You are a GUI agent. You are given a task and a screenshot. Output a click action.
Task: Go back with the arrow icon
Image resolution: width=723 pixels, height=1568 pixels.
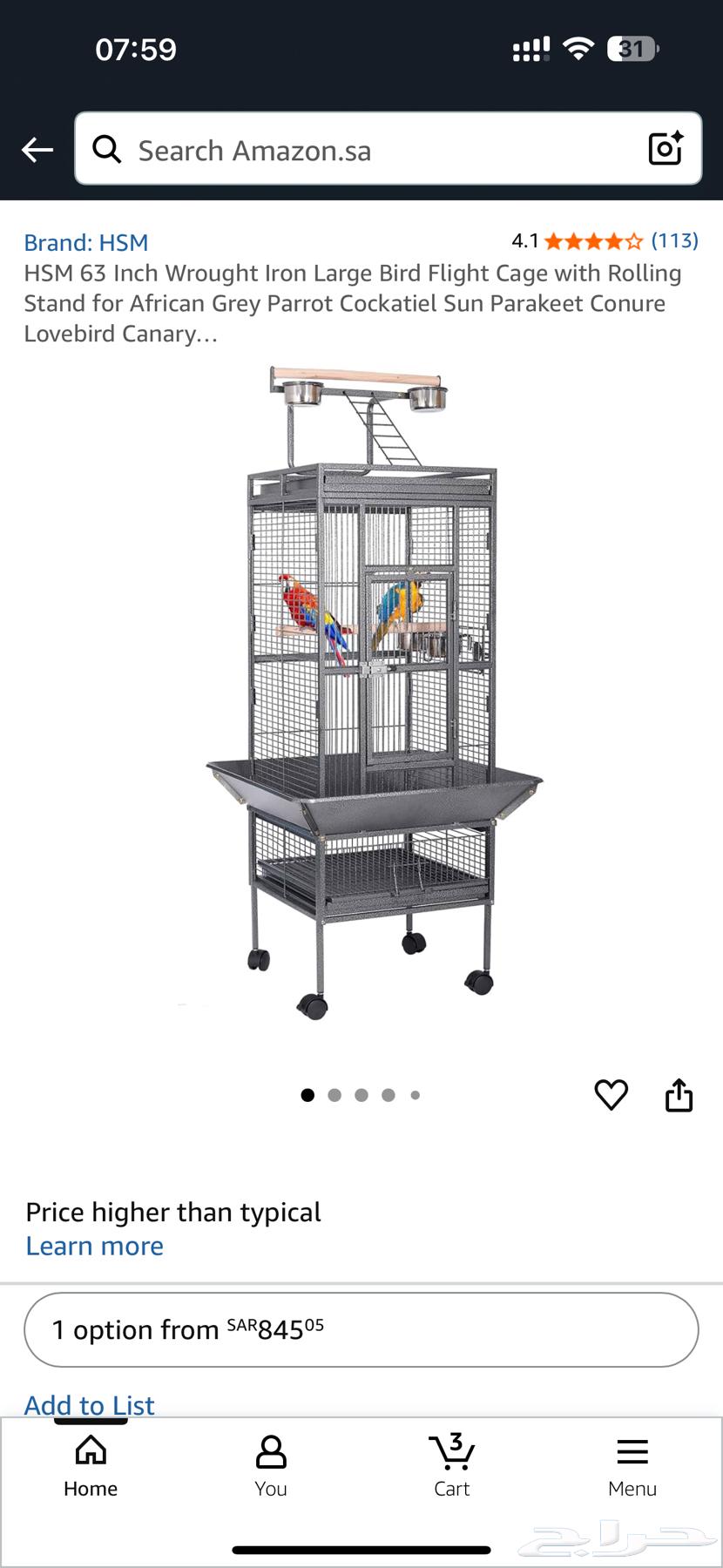37,150
